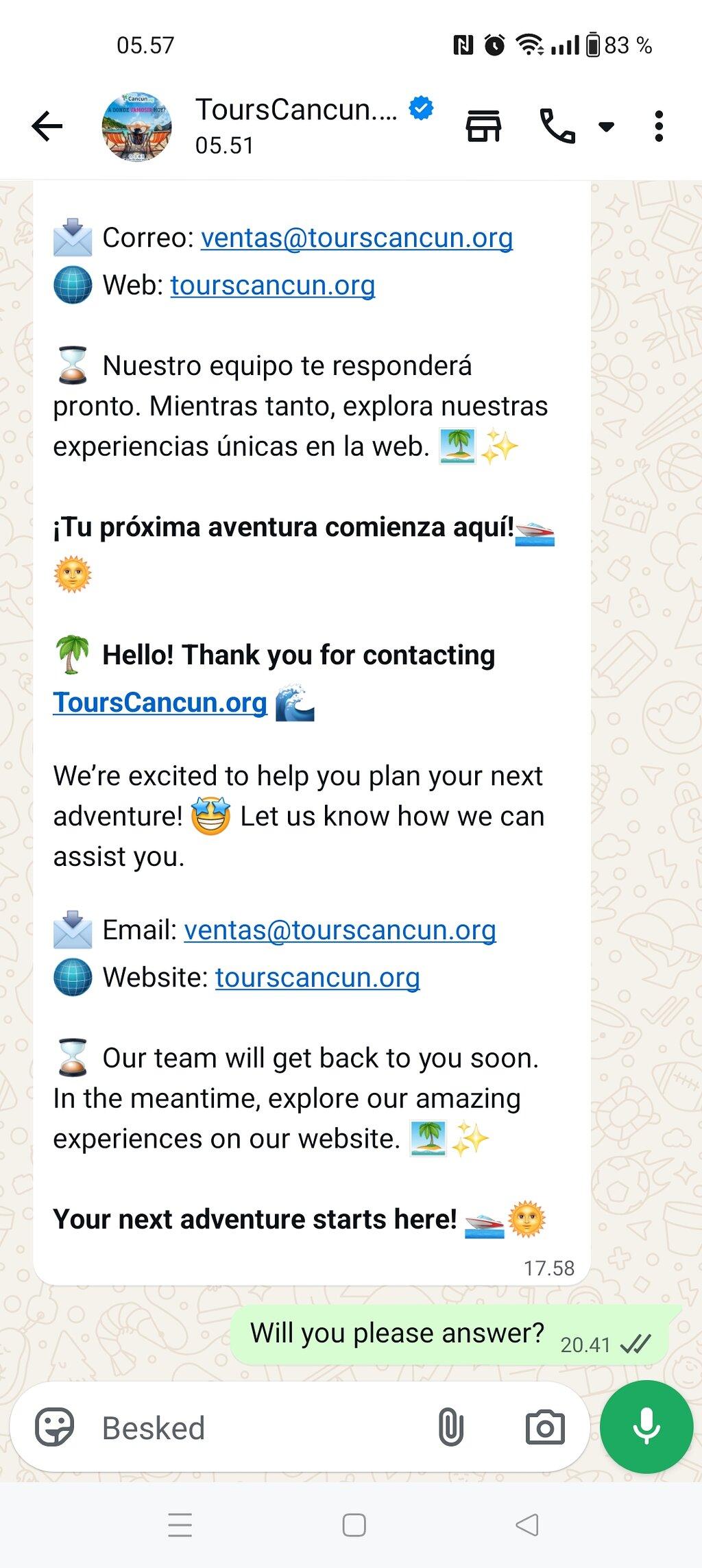Image resolution: width=702 pixels, height=1568 pixels.
Task: Open the recent apps view
Action: pyautogui.click(x=180, y=1525)
